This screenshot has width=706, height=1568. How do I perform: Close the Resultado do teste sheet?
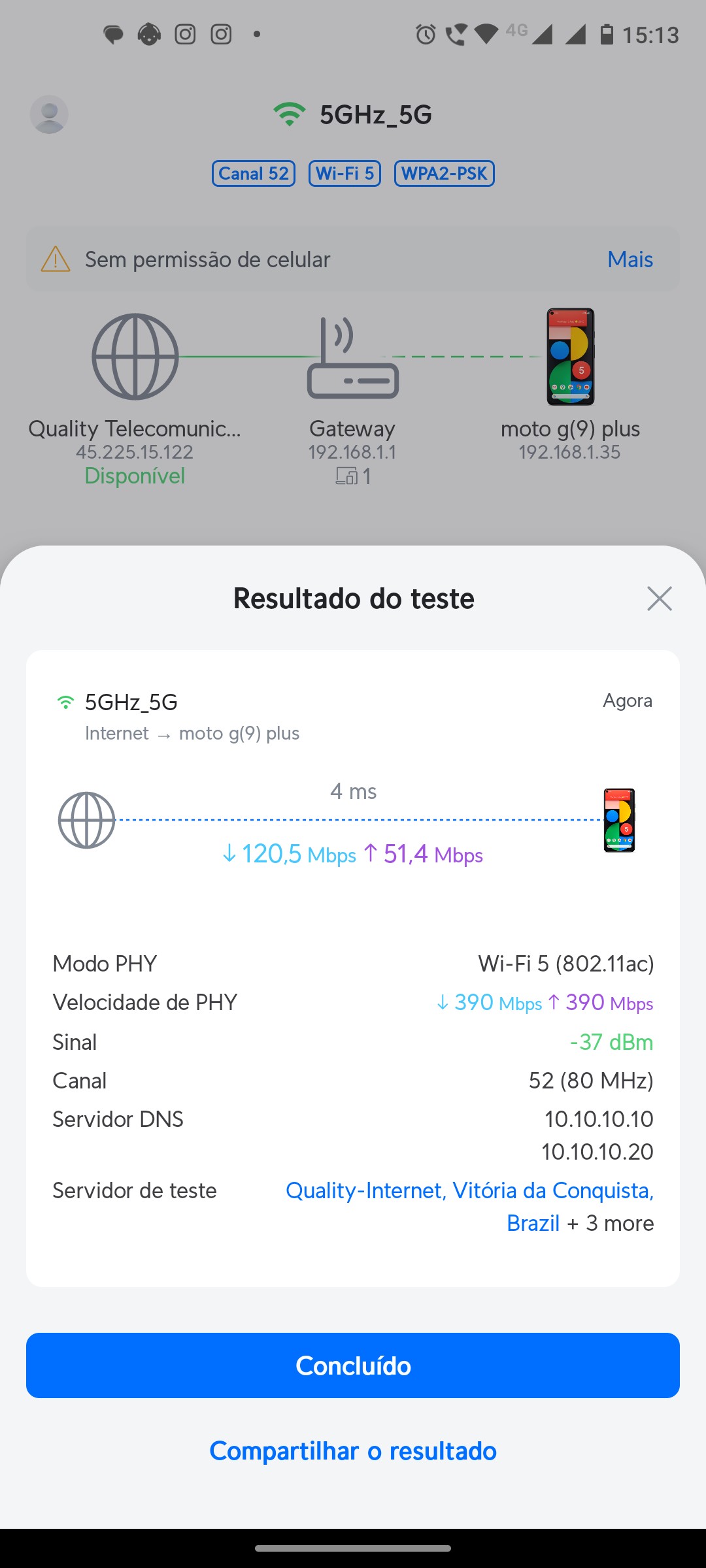pyautogui.click(x=659, y=598)
